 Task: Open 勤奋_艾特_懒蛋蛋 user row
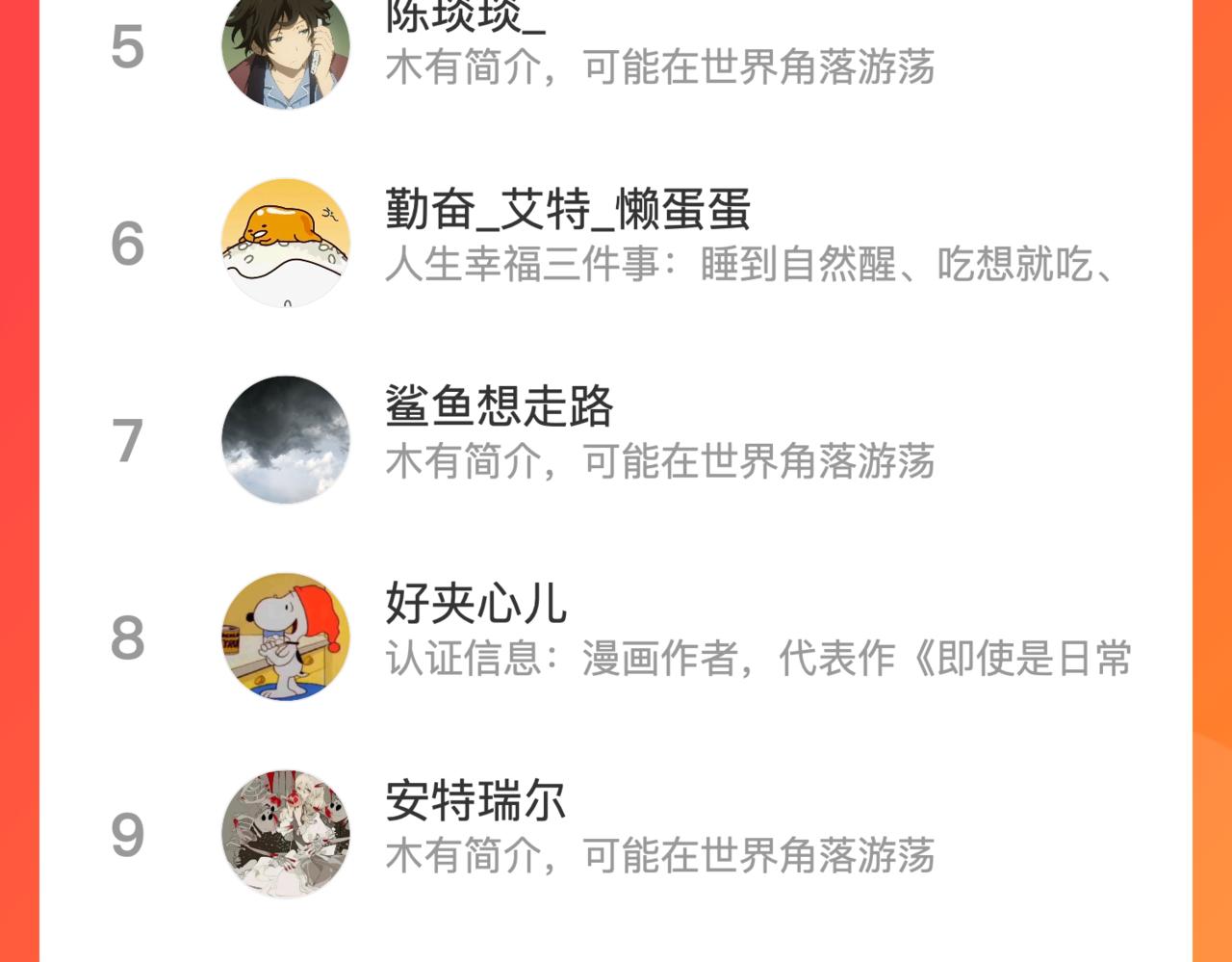point(616,243)
